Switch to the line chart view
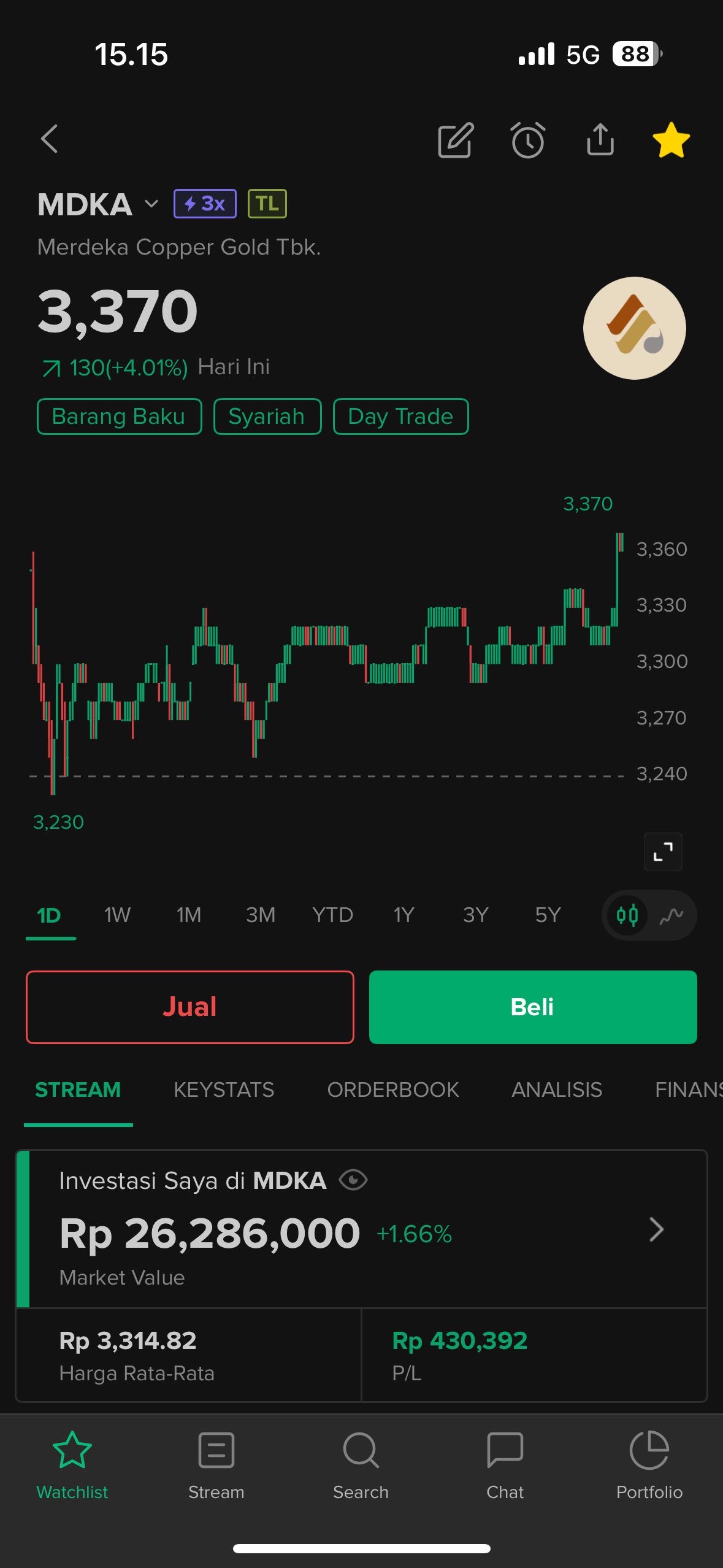 (x=671, y=916)
